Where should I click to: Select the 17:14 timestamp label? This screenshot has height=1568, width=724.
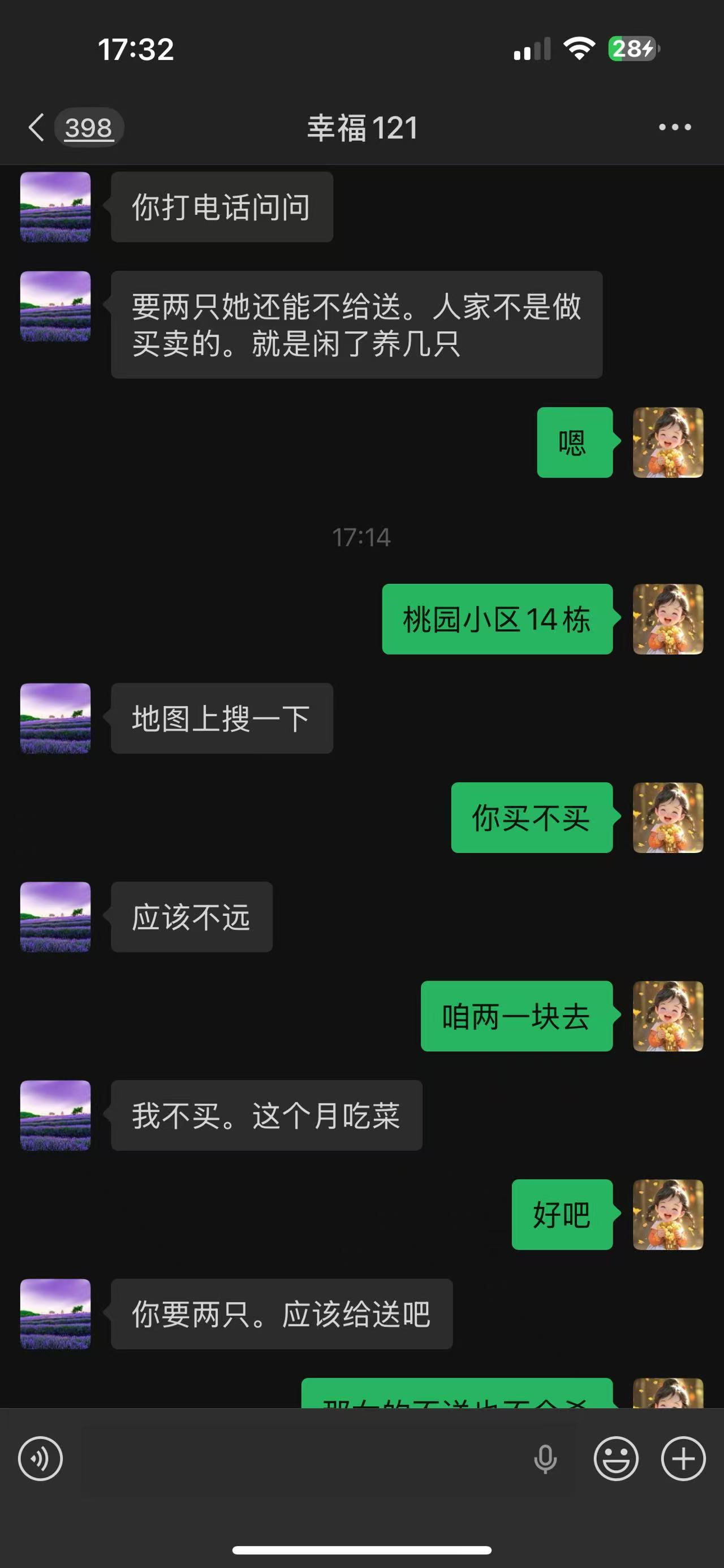coord(361,536)
